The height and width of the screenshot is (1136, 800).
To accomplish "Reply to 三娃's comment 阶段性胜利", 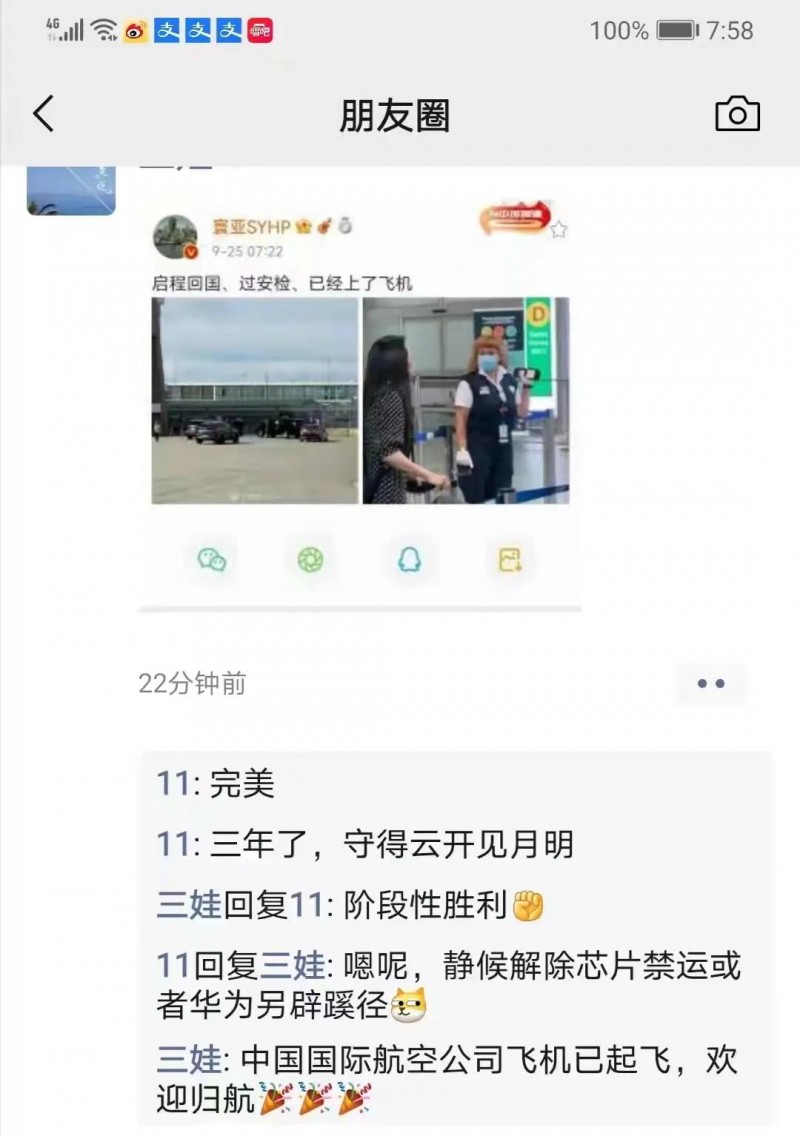I will pos(430,906).
